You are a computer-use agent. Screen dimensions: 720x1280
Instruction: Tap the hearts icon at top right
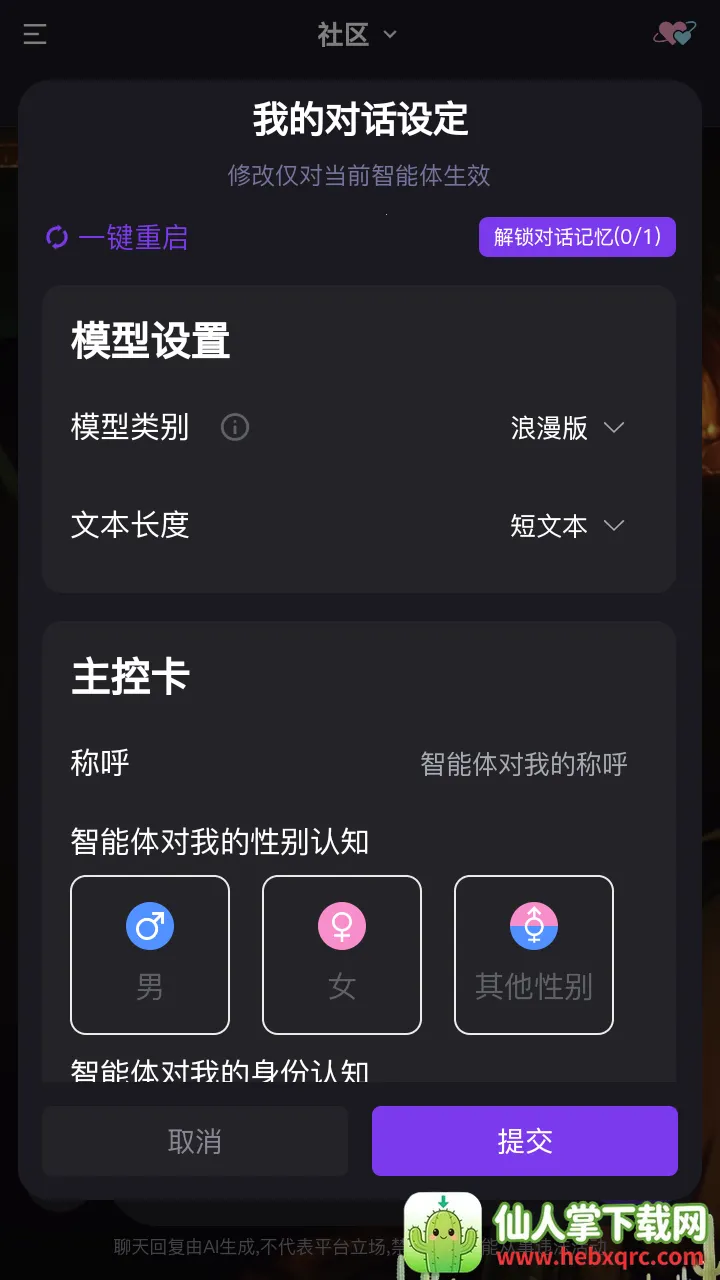click(x=674, y=34)
